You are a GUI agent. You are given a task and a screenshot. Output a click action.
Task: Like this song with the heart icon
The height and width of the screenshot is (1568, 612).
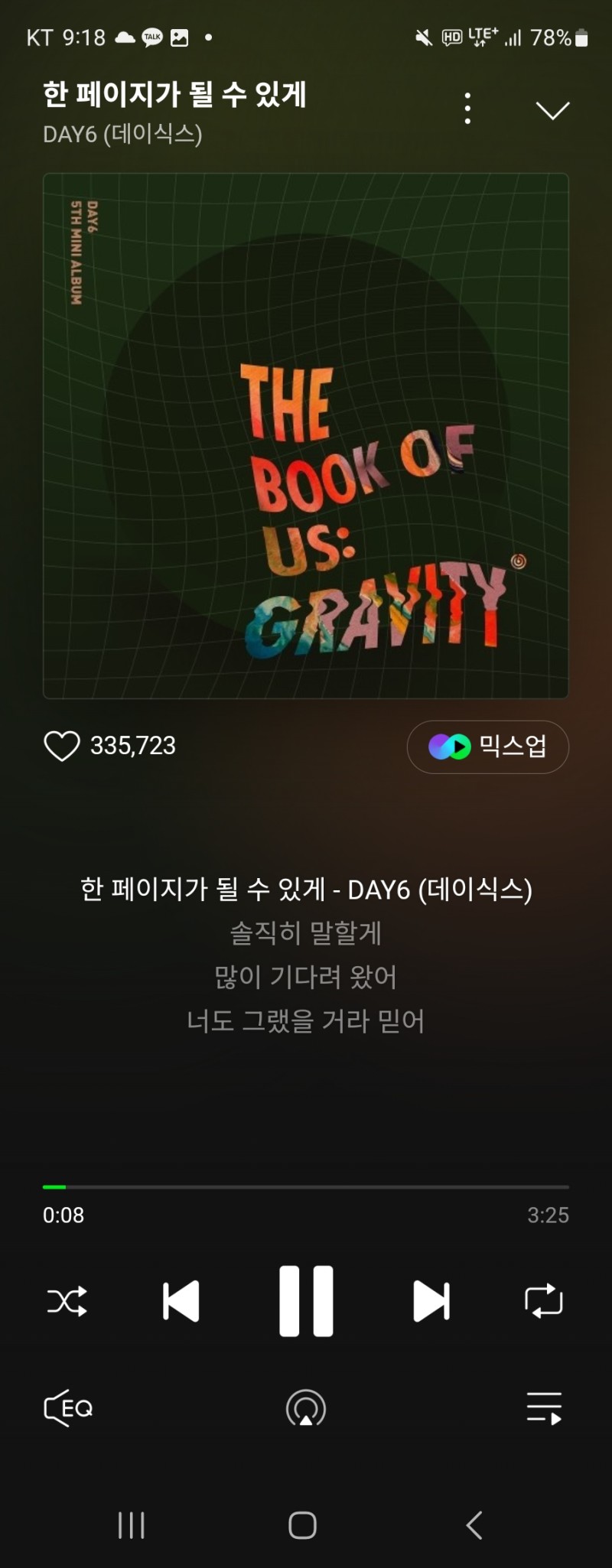(62, 746)
